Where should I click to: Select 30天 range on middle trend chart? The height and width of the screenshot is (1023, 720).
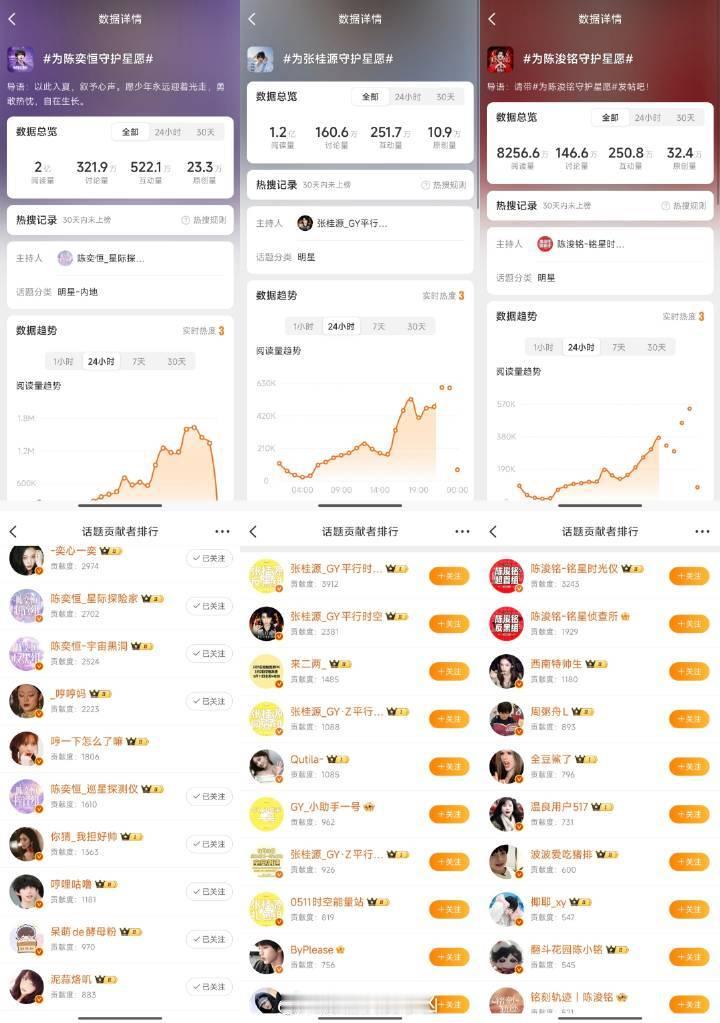[418, 326]
